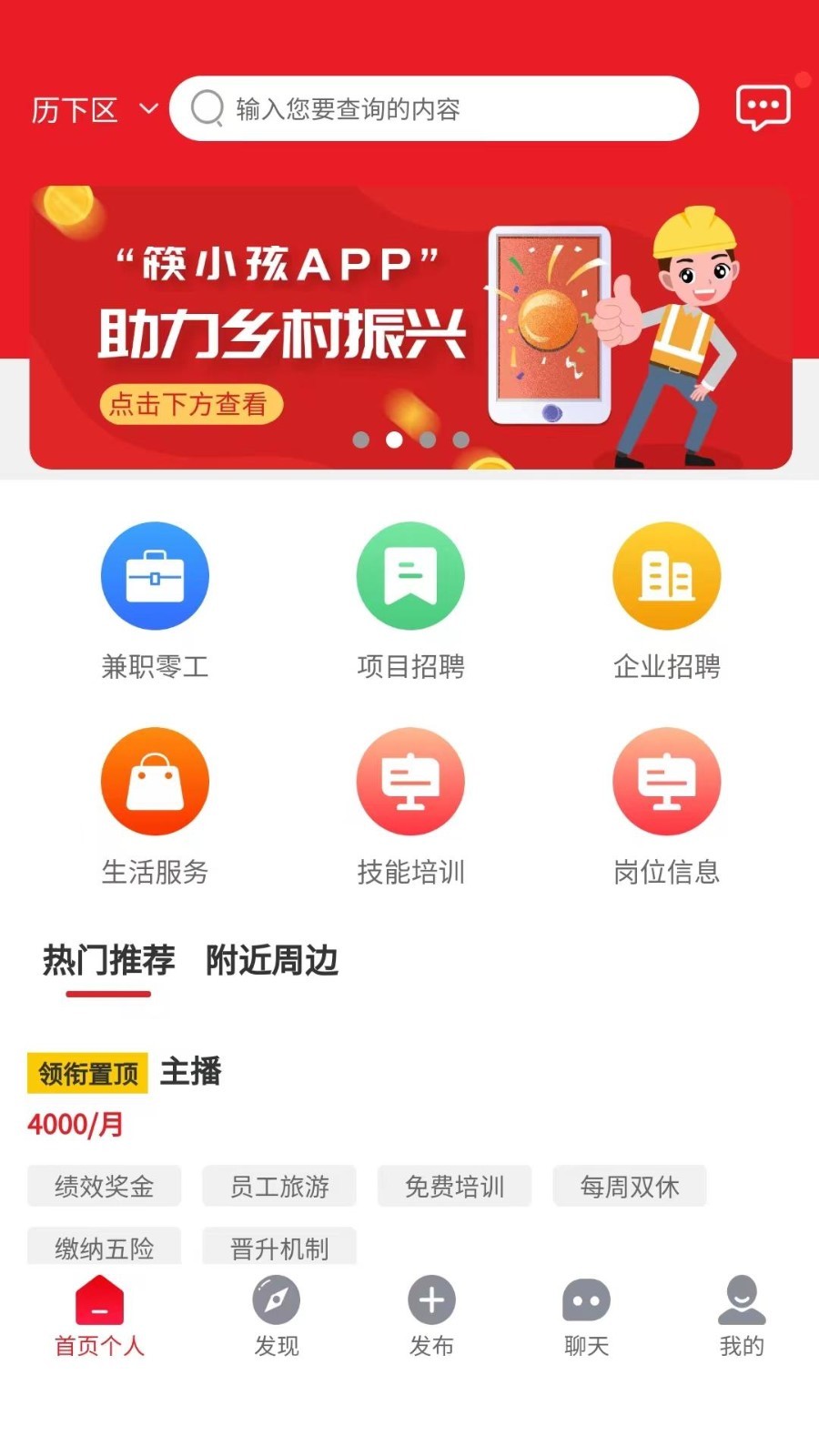Go to the 首页个人 tab
819x1456 pixels.
click(x=99, y=1316)
